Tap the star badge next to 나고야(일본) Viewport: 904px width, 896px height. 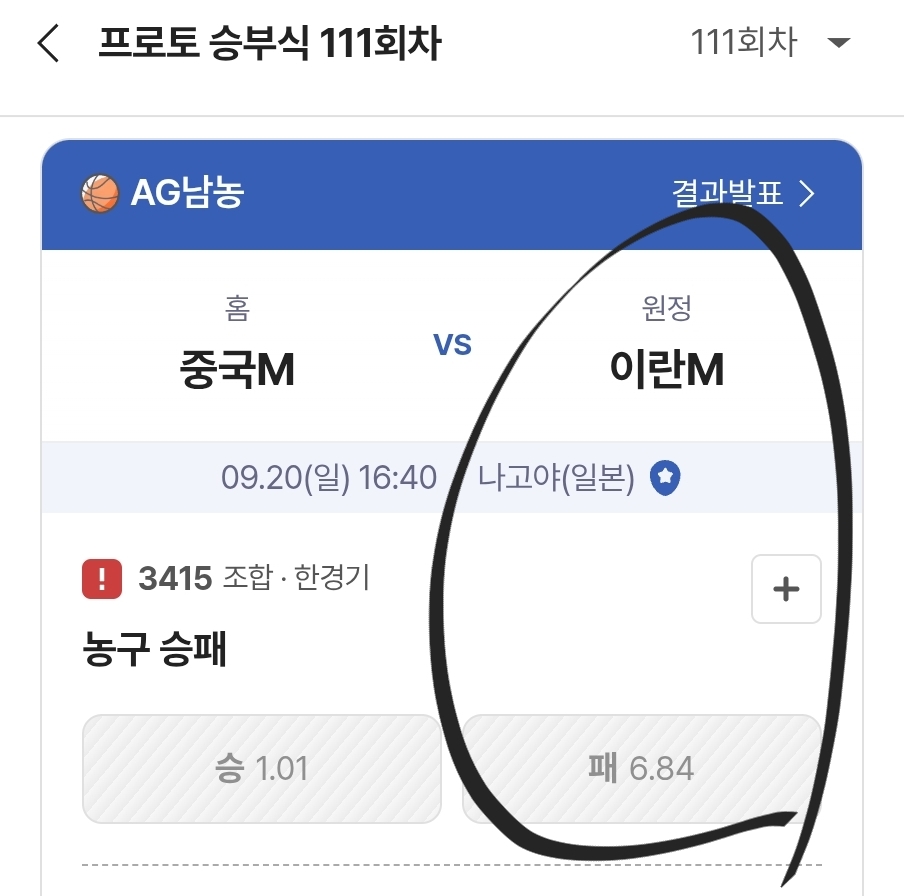(665, 477)
